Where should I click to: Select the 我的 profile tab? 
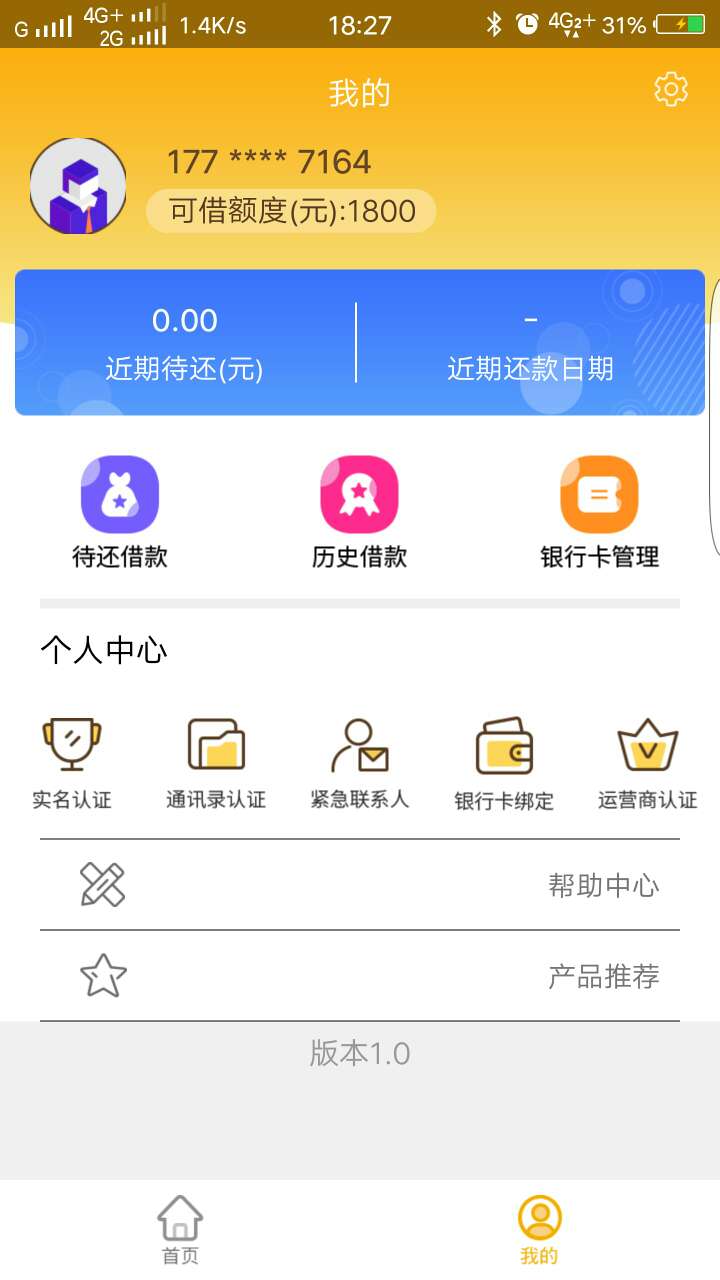[540, 1230]
